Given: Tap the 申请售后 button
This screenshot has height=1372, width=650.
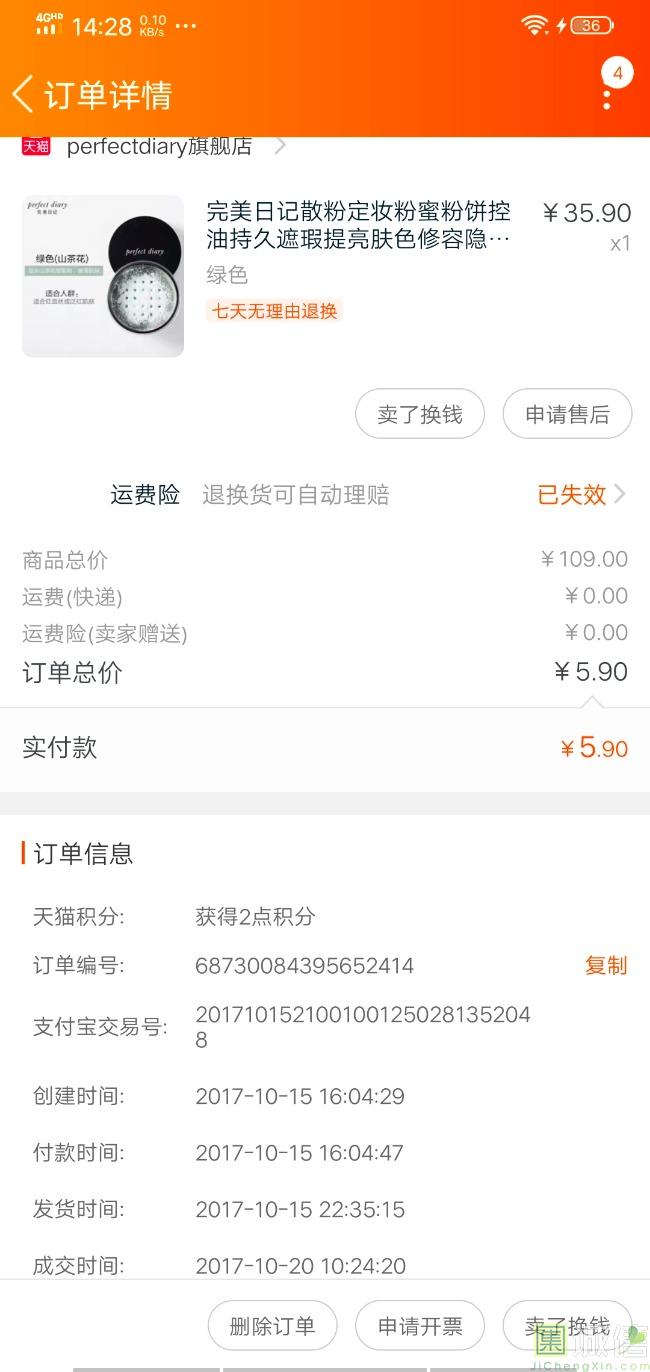Looking at the screenshot, I should pyautogui.click(x=567, y=414).
